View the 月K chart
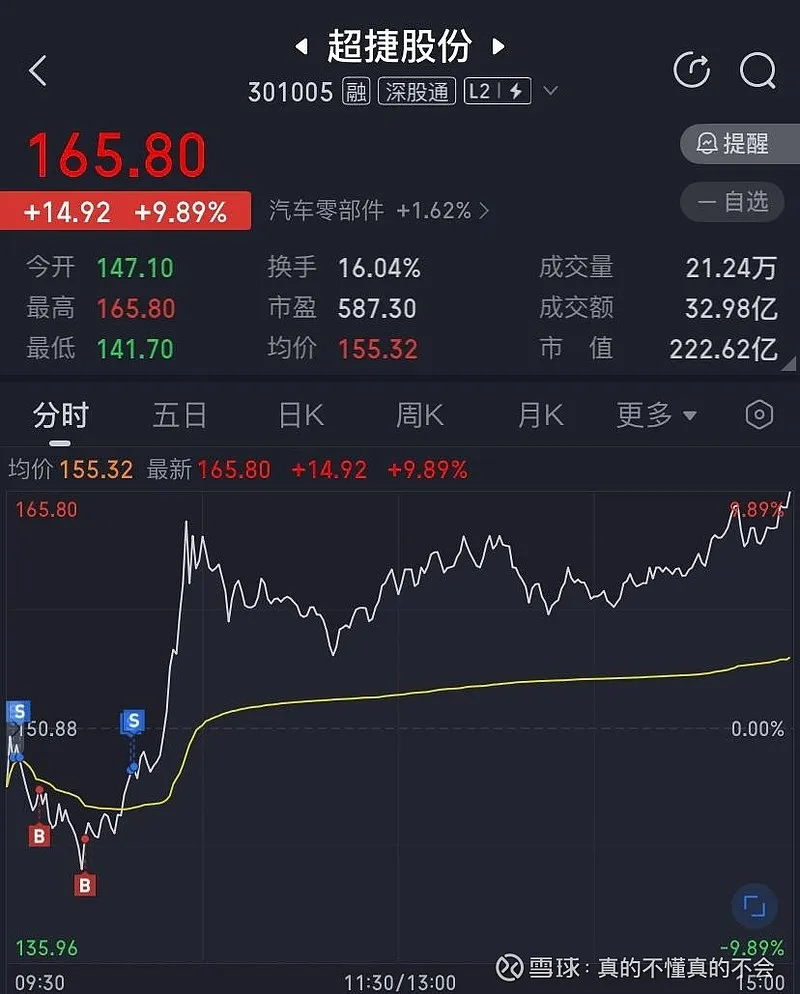 pyautogui.click(x=540, y=415)
